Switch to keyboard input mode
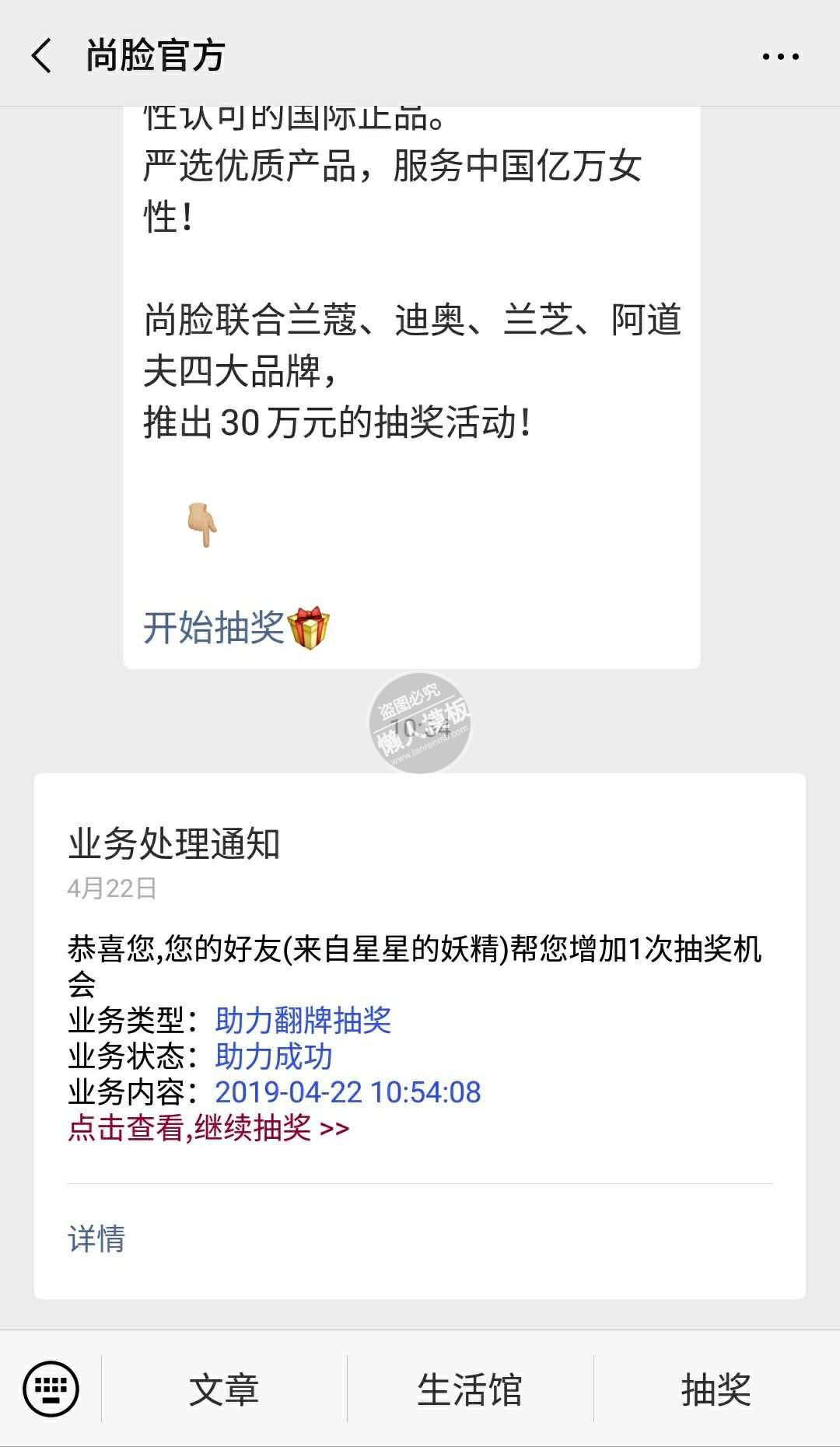Screen dimensions: 840x1447 (x=51, y=1389)
